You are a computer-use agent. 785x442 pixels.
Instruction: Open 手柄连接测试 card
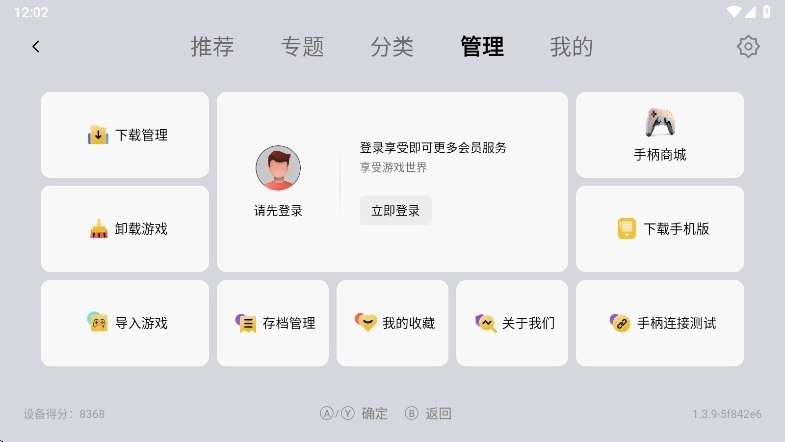660,323
